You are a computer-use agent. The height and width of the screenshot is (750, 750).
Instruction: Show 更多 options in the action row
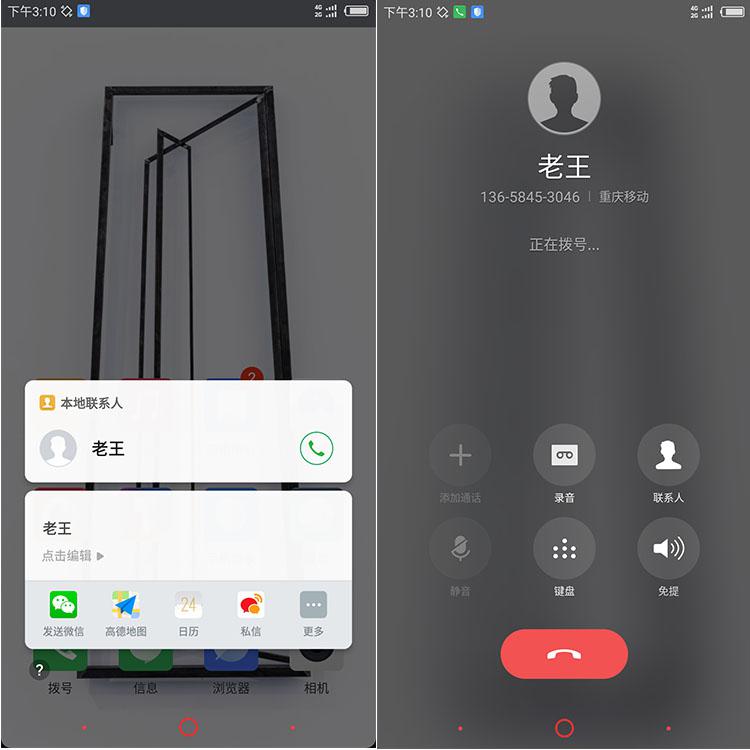[313, 612]
